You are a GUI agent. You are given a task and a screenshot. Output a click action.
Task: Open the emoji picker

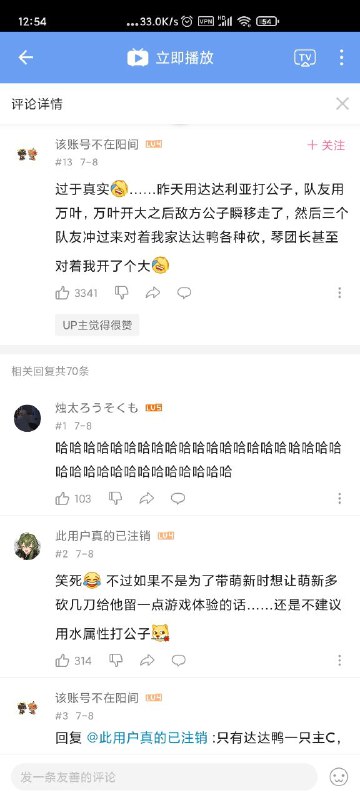coord(339,777)
